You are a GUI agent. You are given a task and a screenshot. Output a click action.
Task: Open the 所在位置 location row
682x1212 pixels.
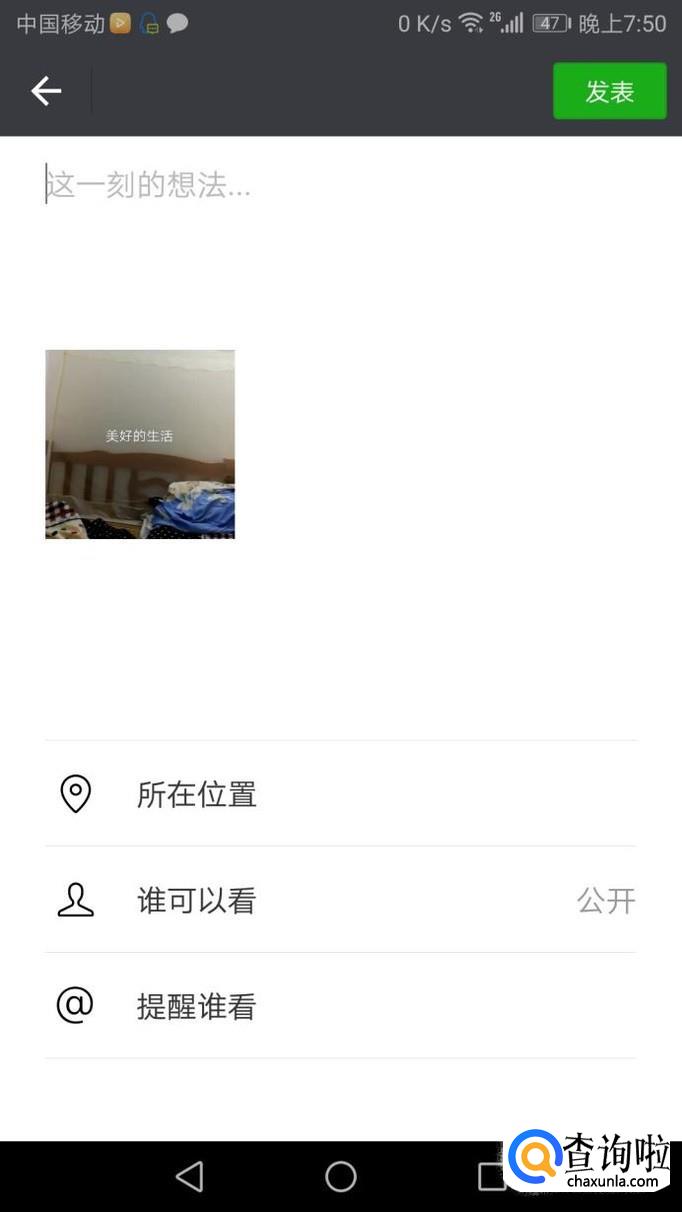tap(340, 794)
